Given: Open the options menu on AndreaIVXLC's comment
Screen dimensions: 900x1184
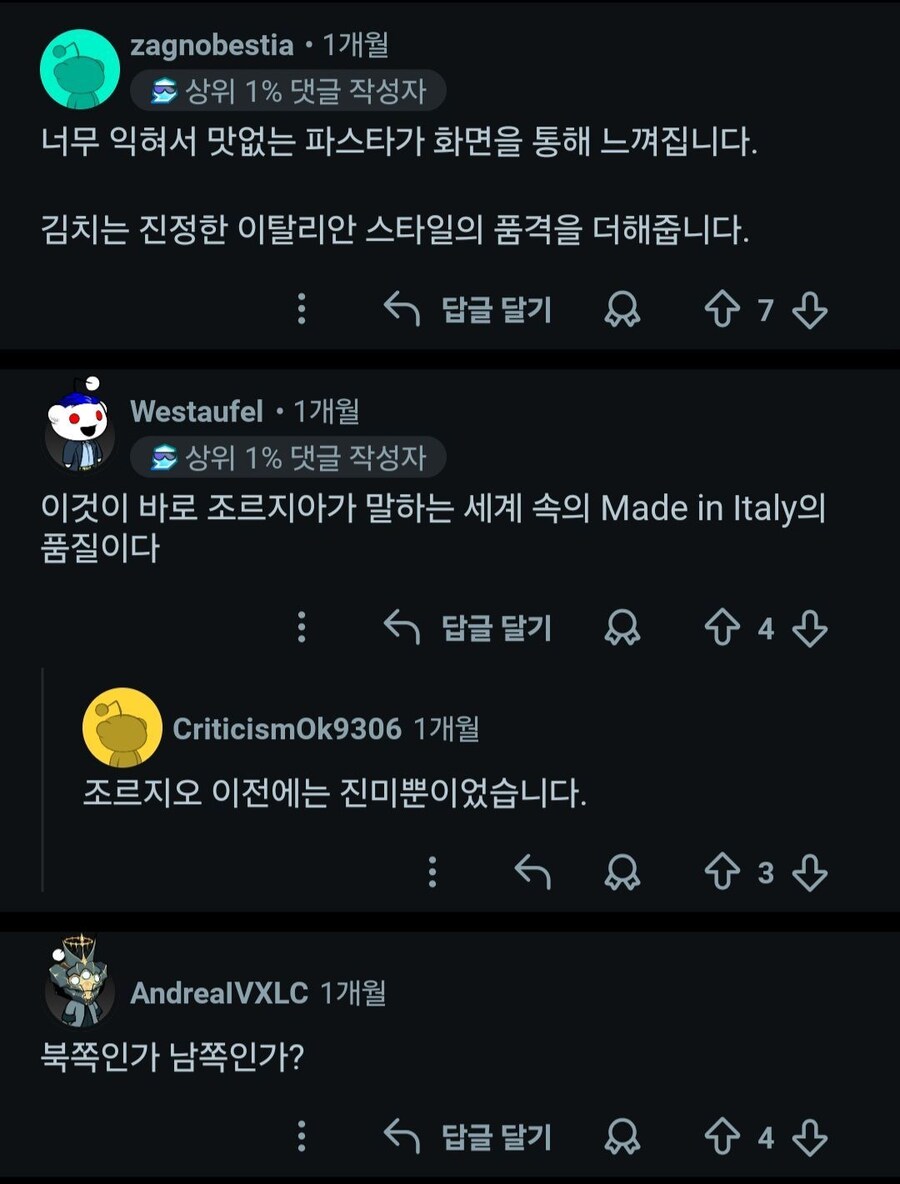Looking at the screenshot, I should click(x=302, y=1137).
